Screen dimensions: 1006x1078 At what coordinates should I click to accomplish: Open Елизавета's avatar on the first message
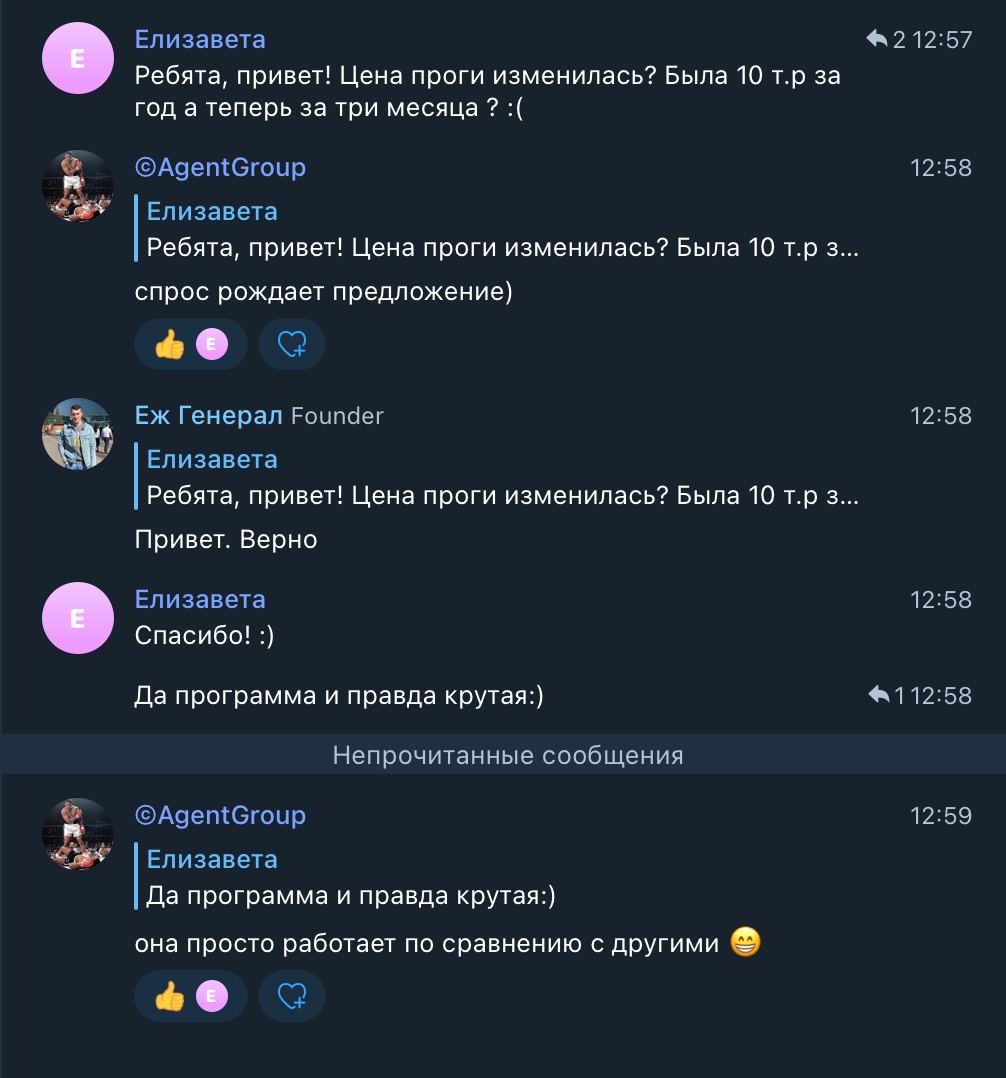point(77,58)
